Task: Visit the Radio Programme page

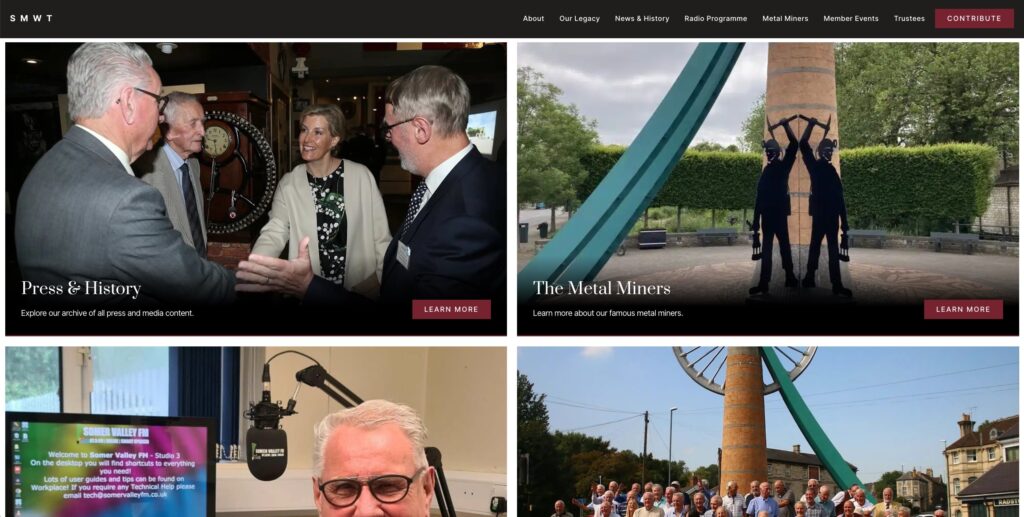Action: (x=715, y=18)
